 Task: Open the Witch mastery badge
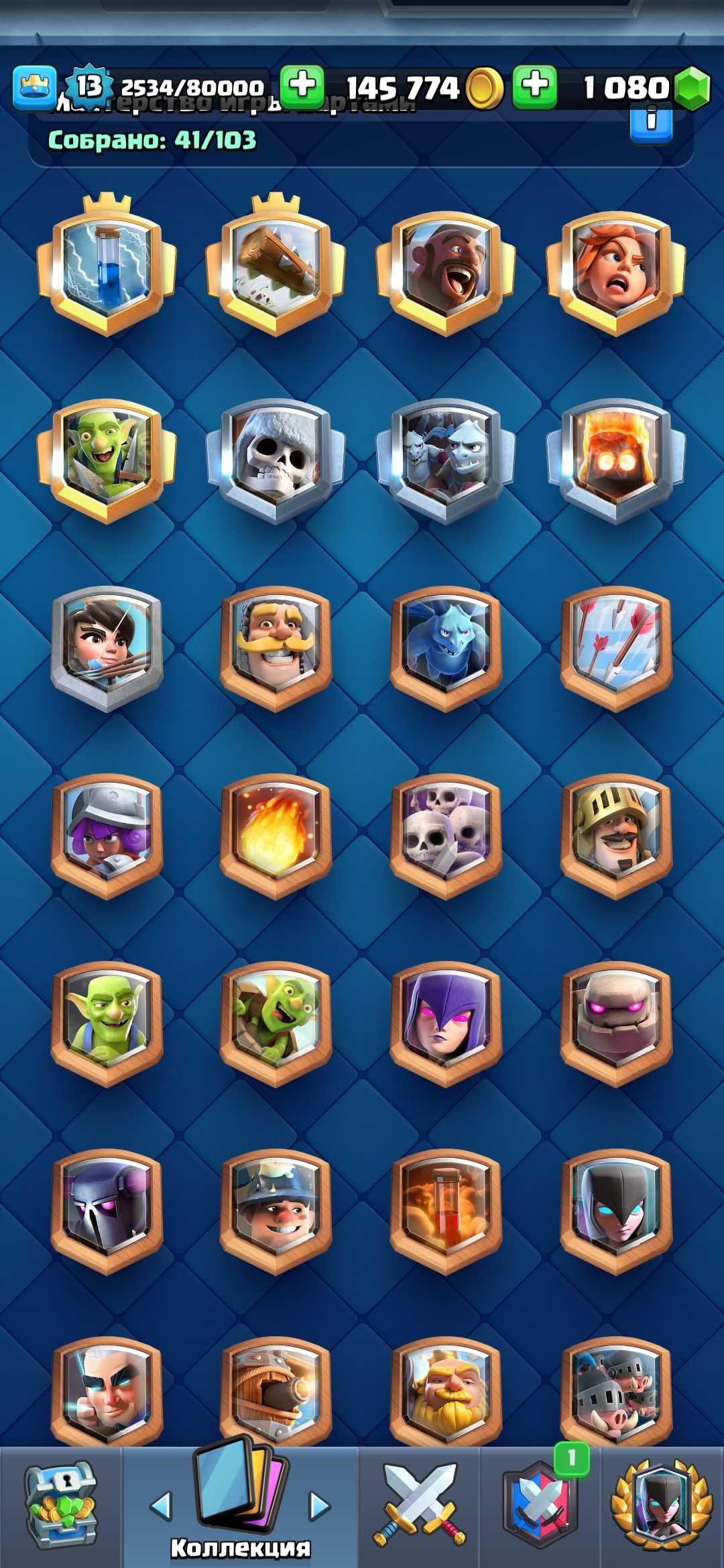(x=446, y=1024)
